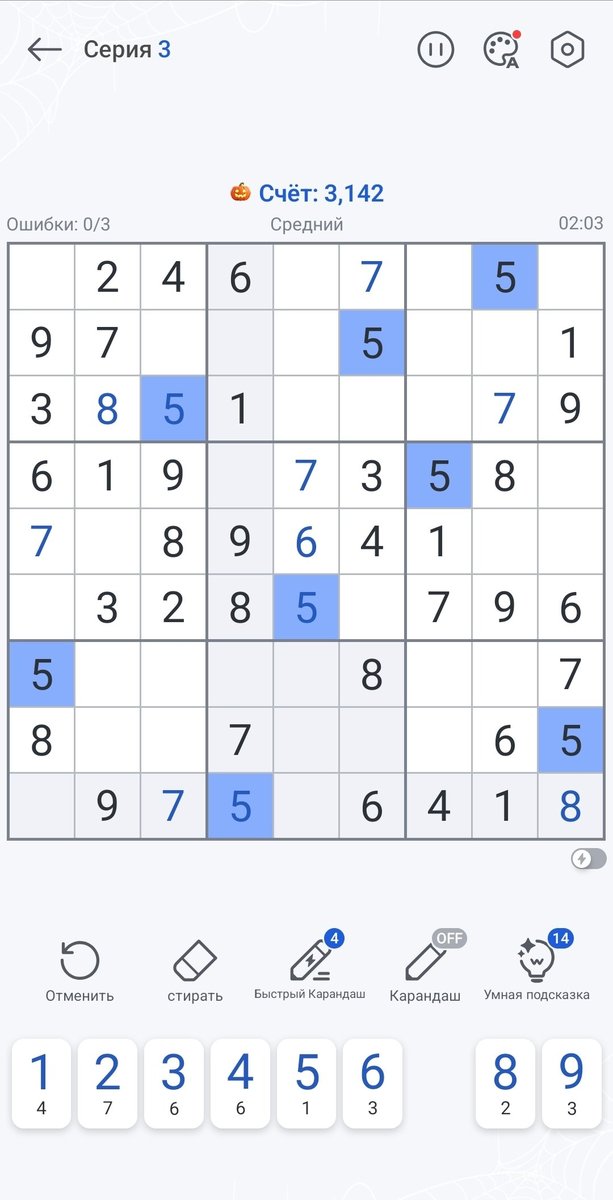Enter digit 2 from the number pad
The height and width of the screenshot is (1200, 613).
tap(107, 1083)
